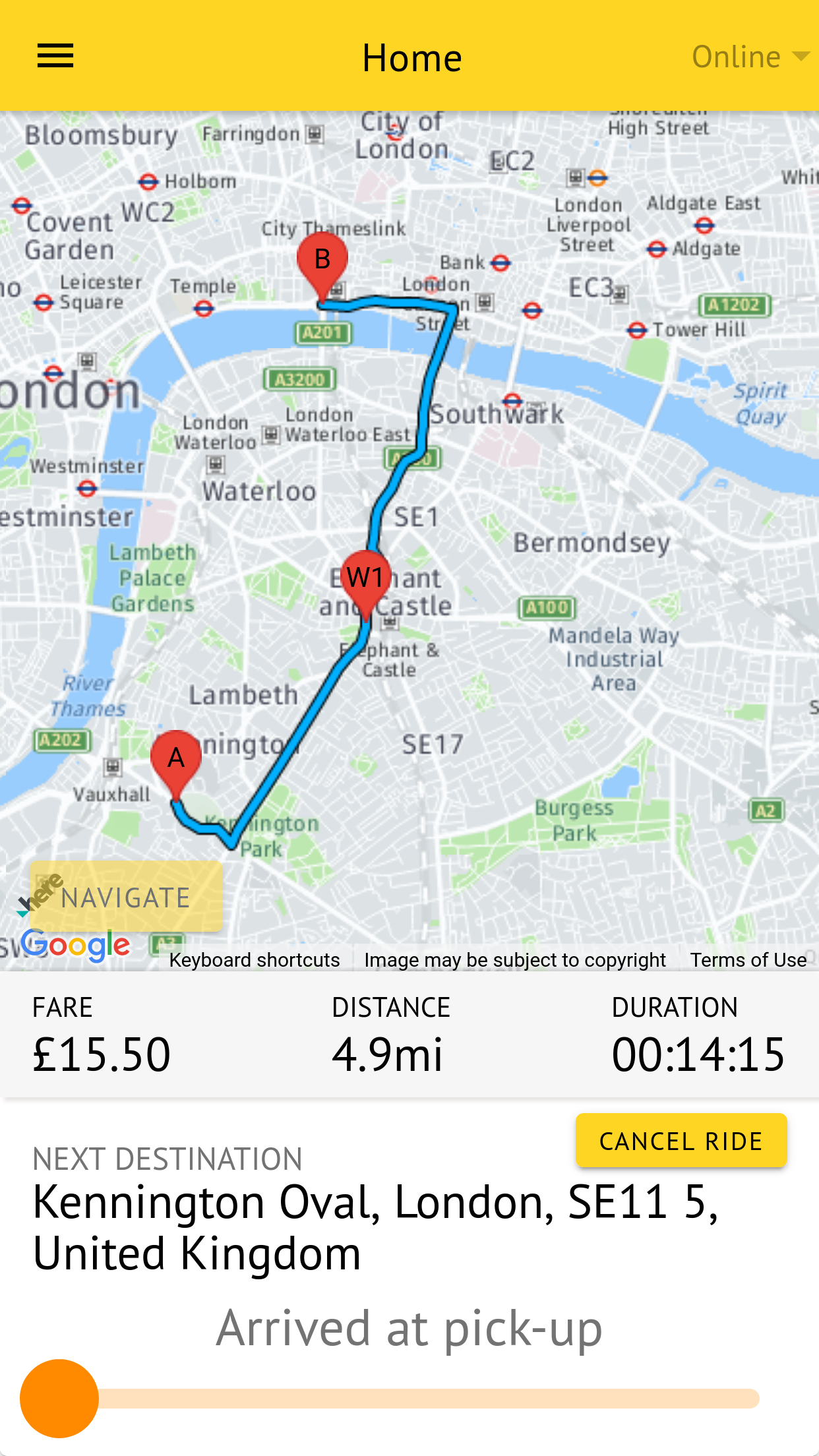Expand the Online status dropdown

(x=750, y=57)
